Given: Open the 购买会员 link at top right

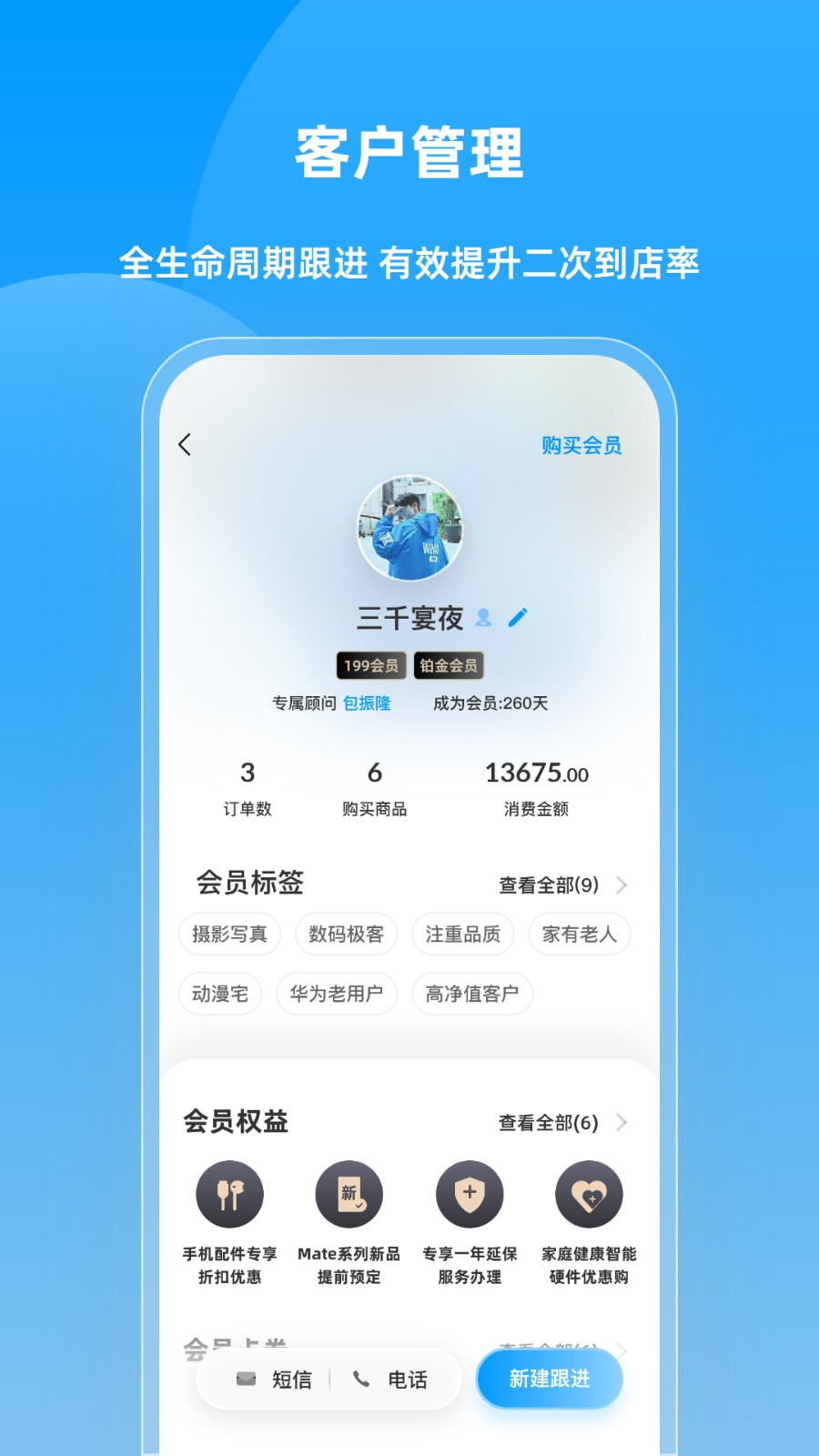Looking at the screenshot, I should click(579, 445).
